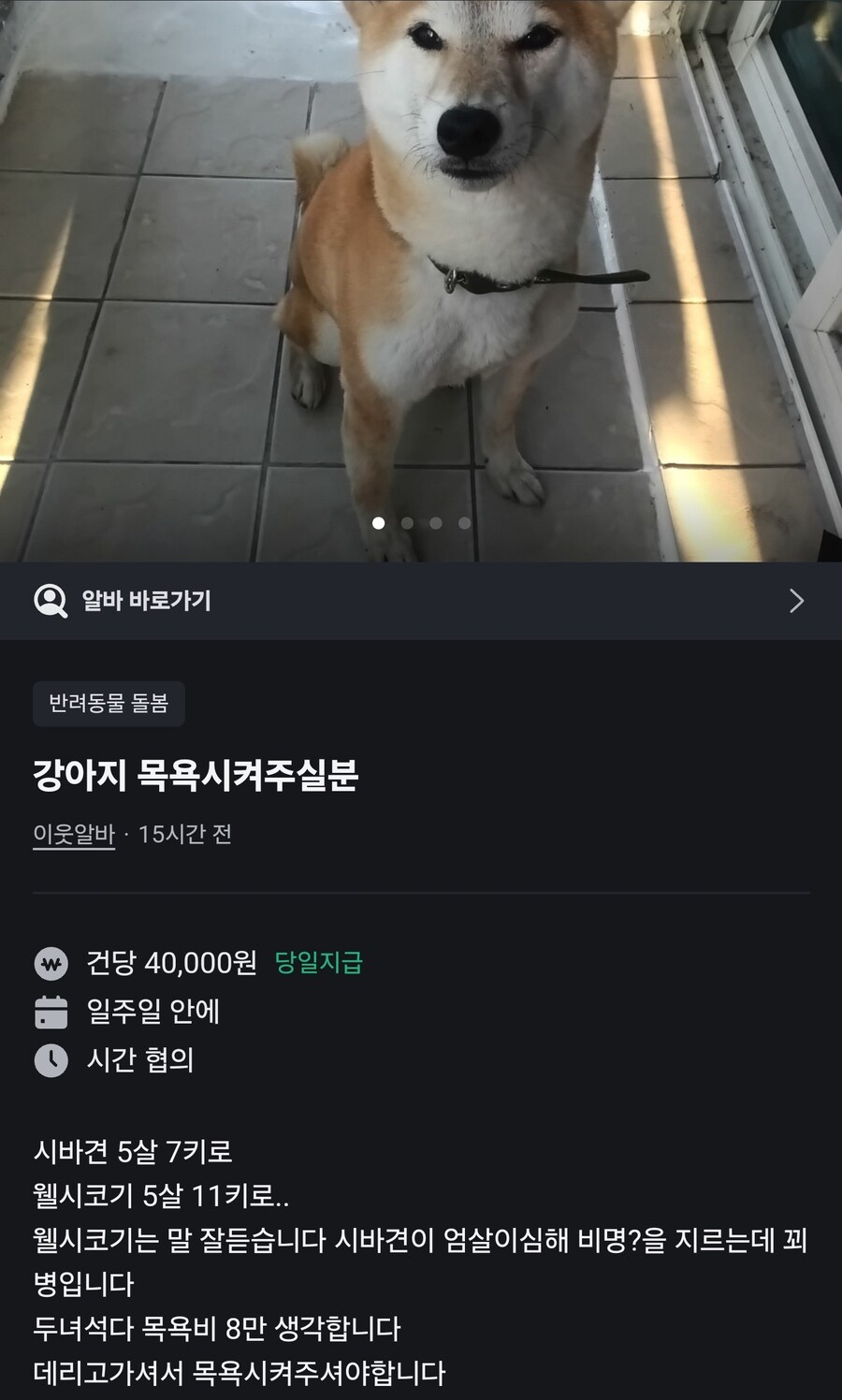Open the right chevron on the 알바 바로가기 banner
This screenshot has width=842, height=1400.
pyautogui.click(x=797, y=603)
